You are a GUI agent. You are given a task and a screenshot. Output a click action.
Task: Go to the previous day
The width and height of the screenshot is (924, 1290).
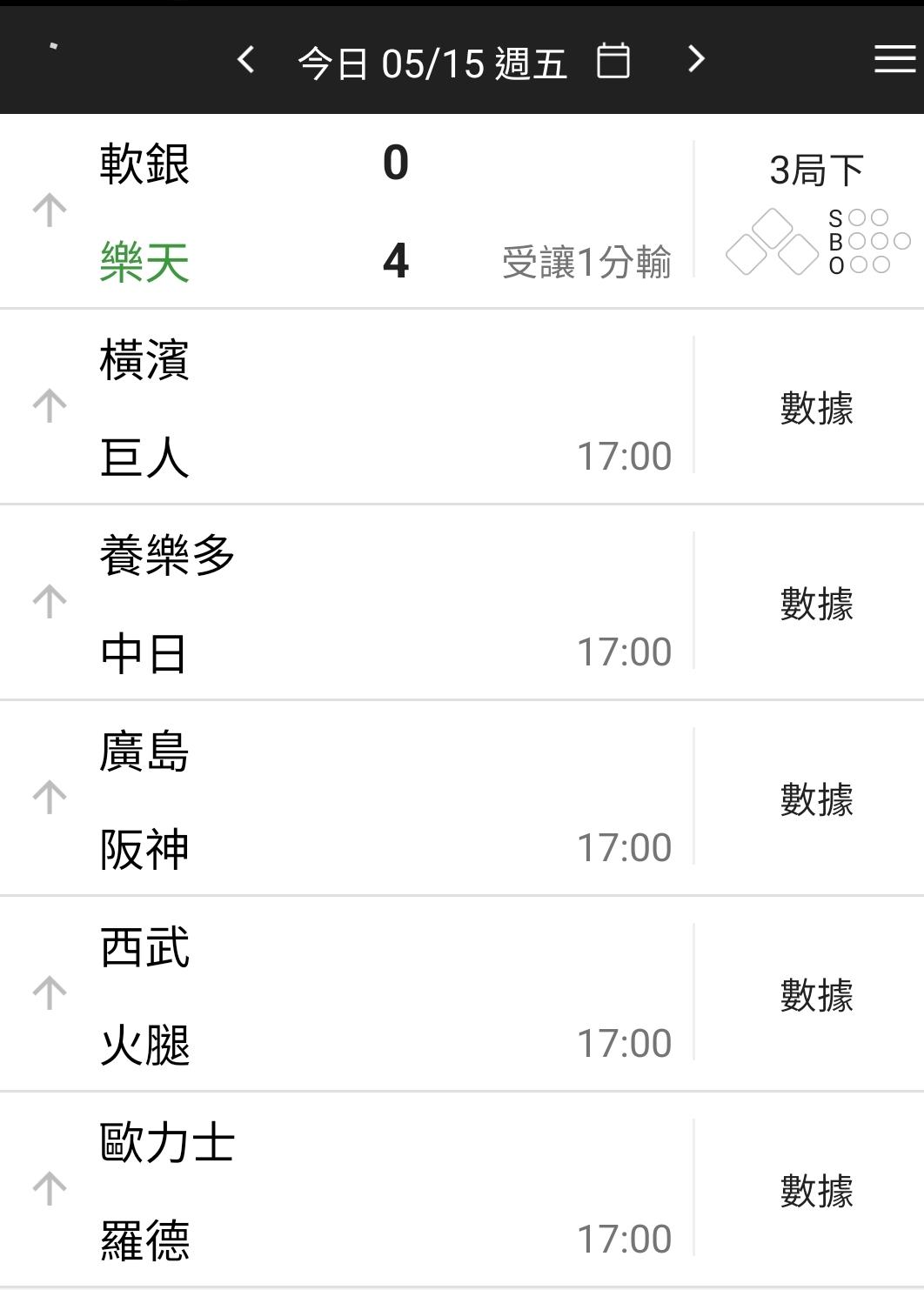click(246, 60)
